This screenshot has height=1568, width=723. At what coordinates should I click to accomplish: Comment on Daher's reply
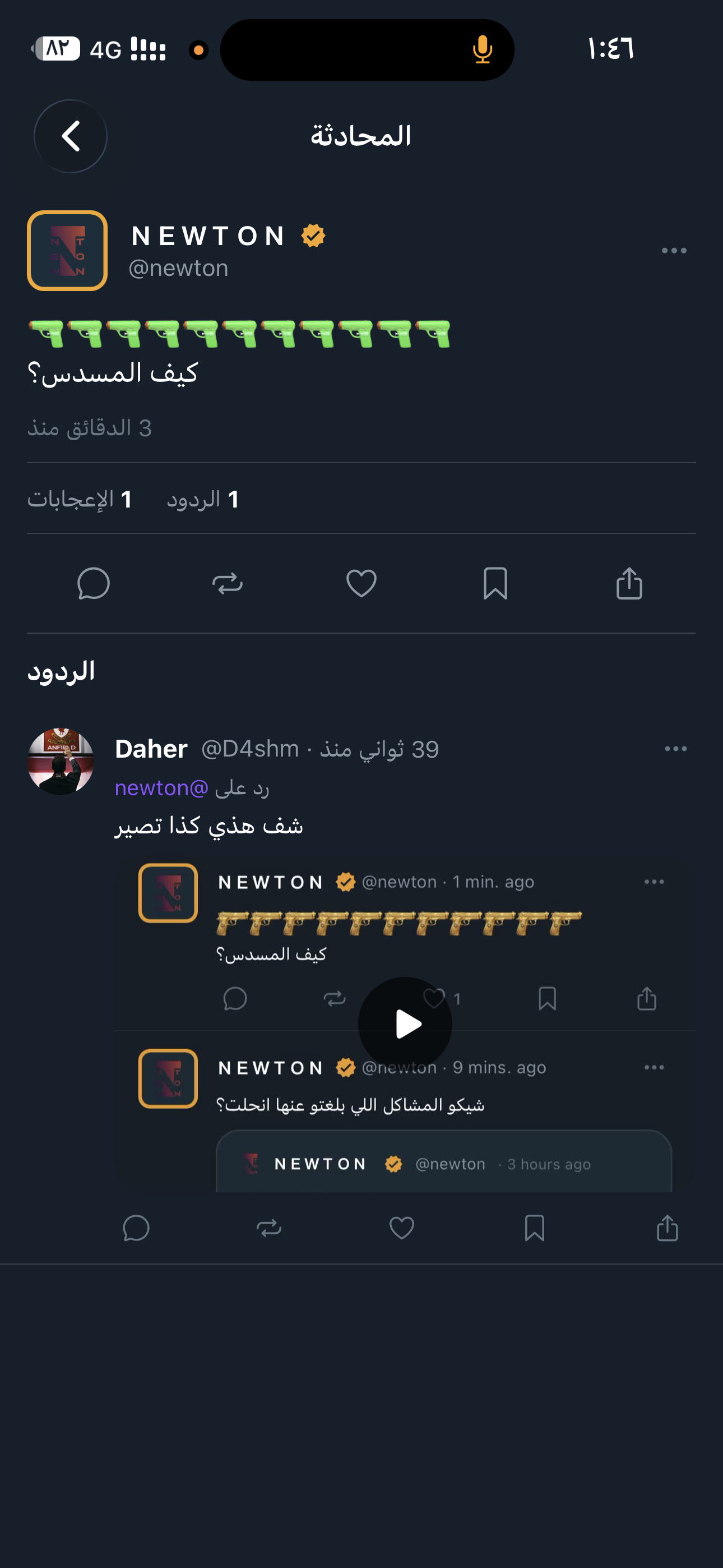point(136,1228)
